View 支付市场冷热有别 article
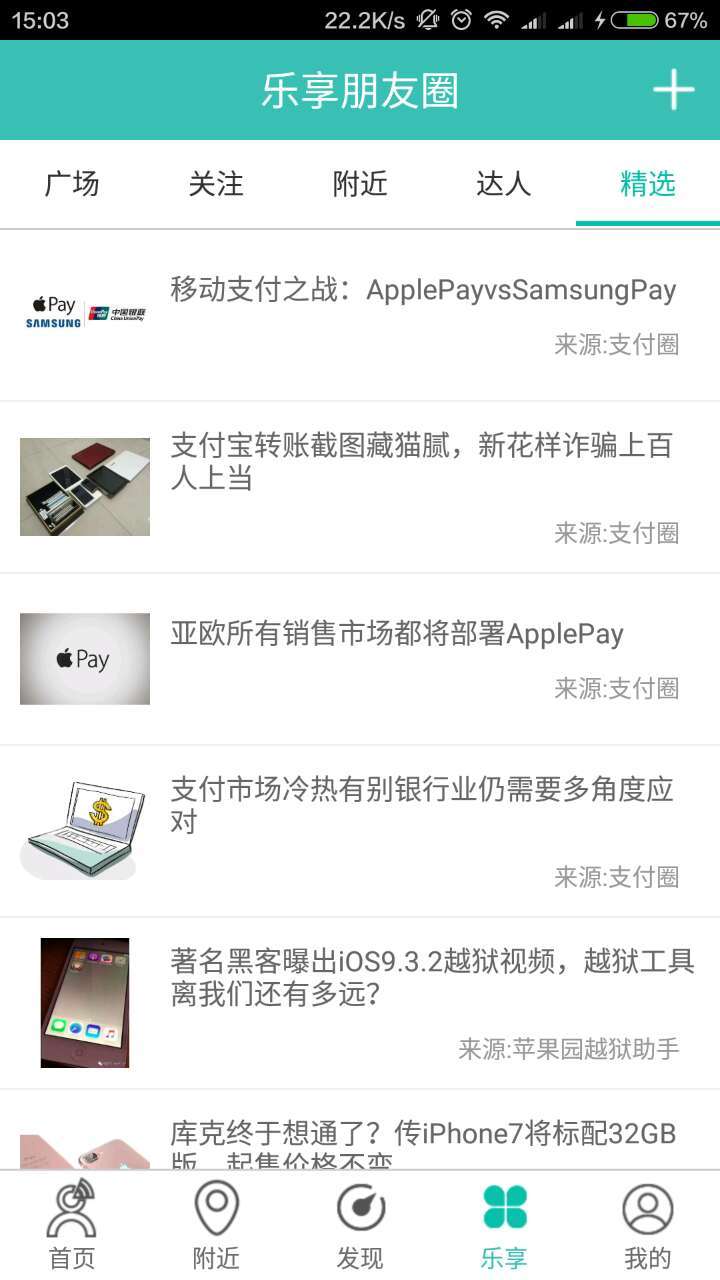This screenshot has height=1280, width=720. (420, 805)
